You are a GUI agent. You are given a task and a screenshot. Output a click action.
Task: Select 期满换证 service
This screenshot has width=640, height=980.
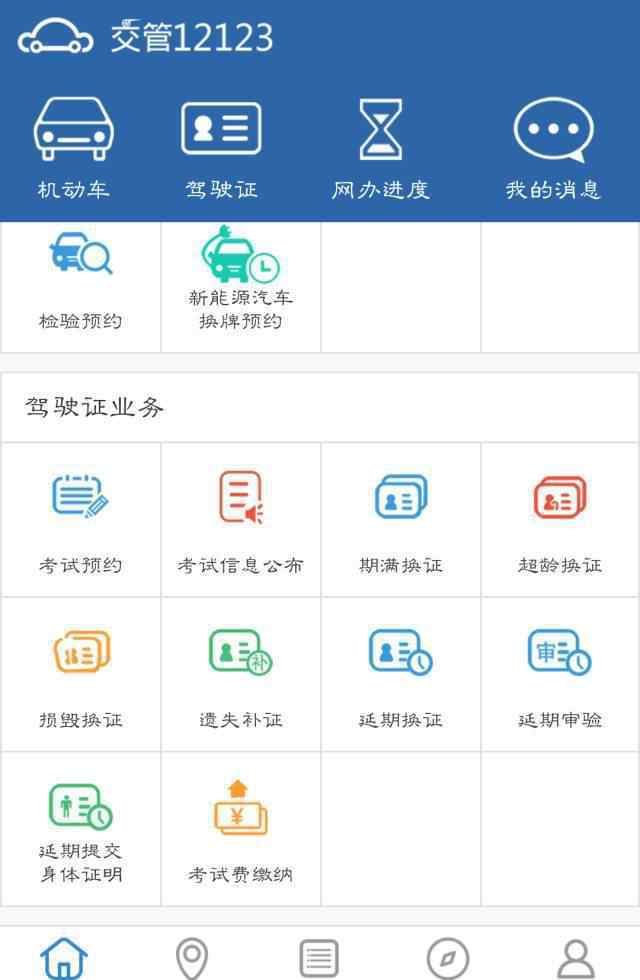coord(400,521)
